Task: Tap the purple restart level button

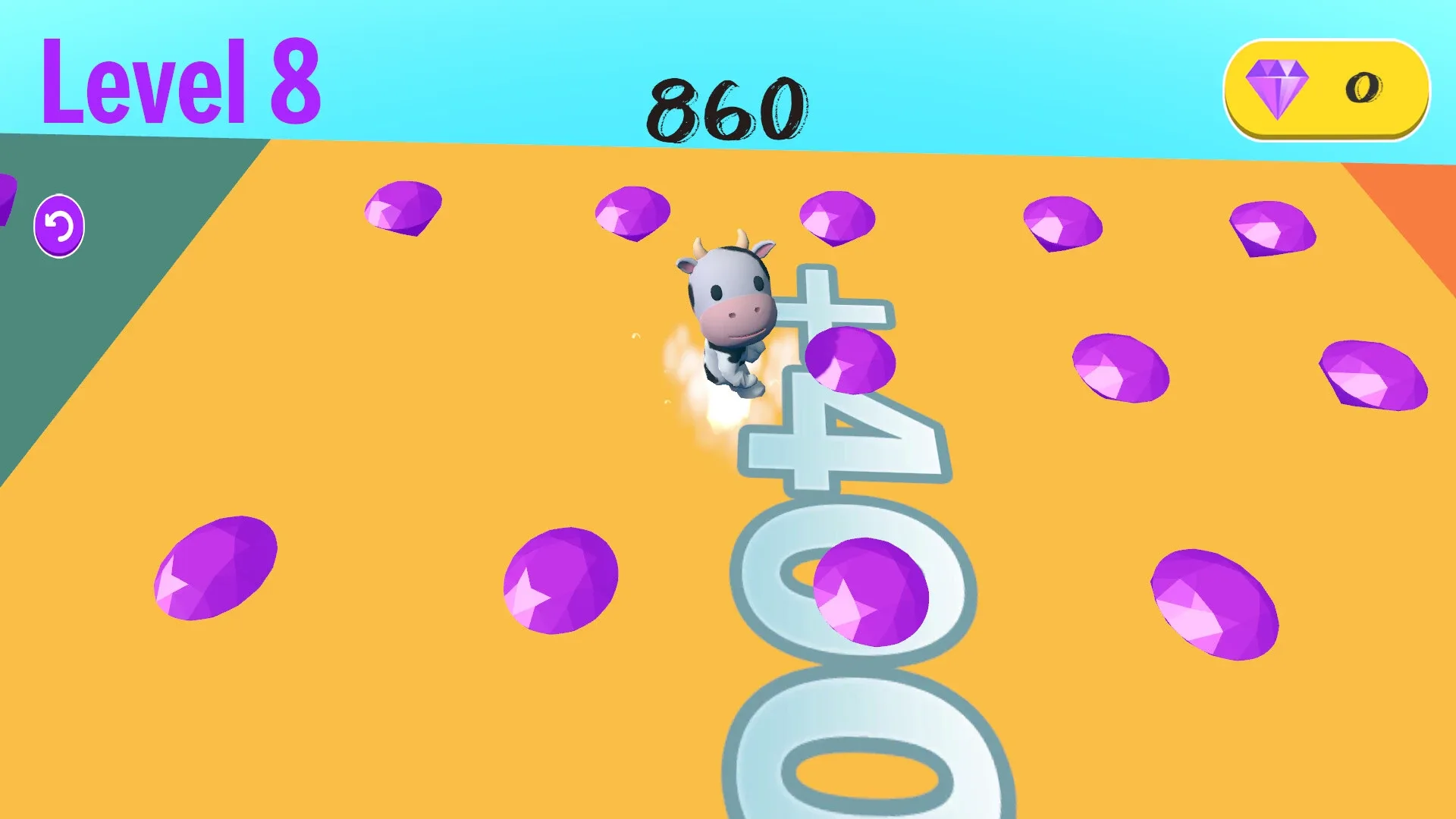Action: coord(59,226)
